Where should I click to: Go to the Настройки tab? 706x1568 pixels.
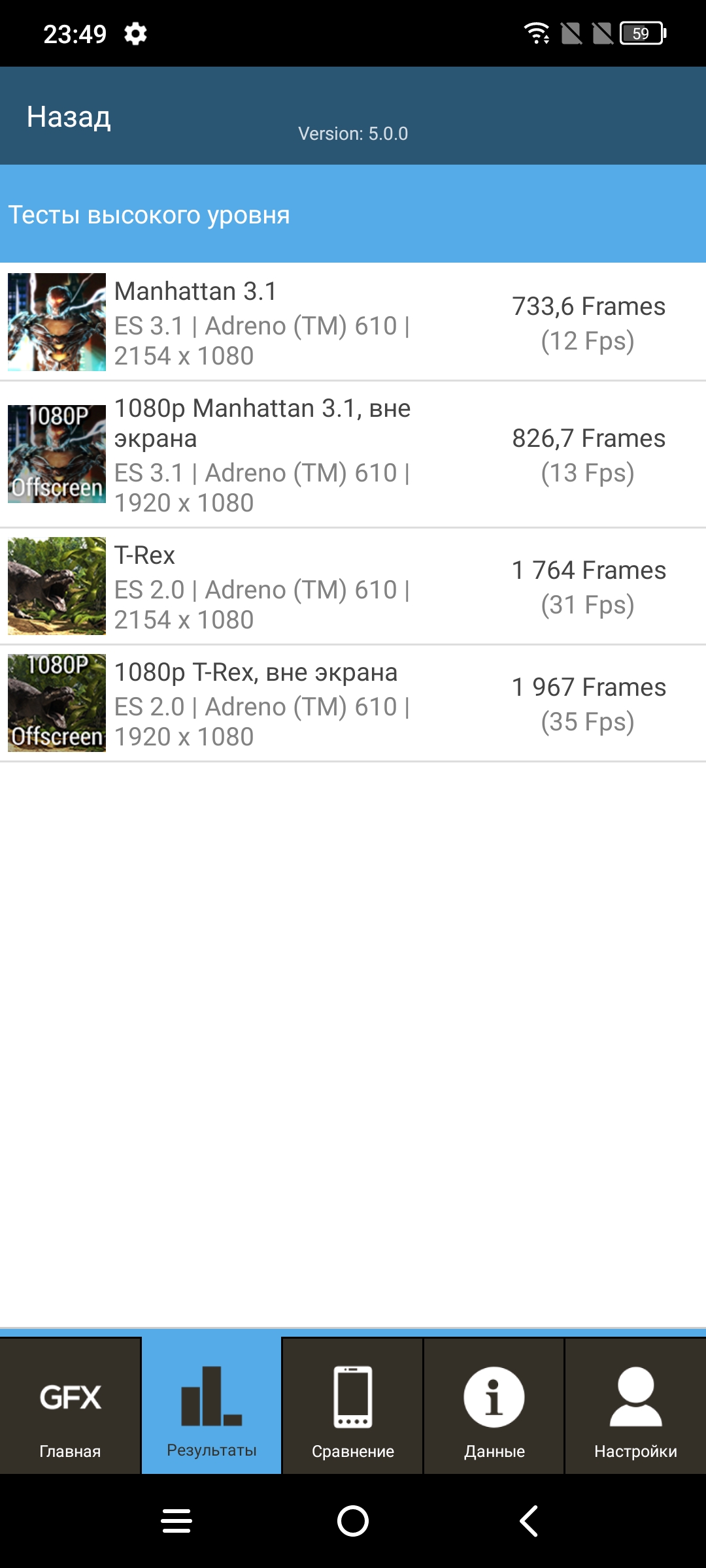[635, 1406]
